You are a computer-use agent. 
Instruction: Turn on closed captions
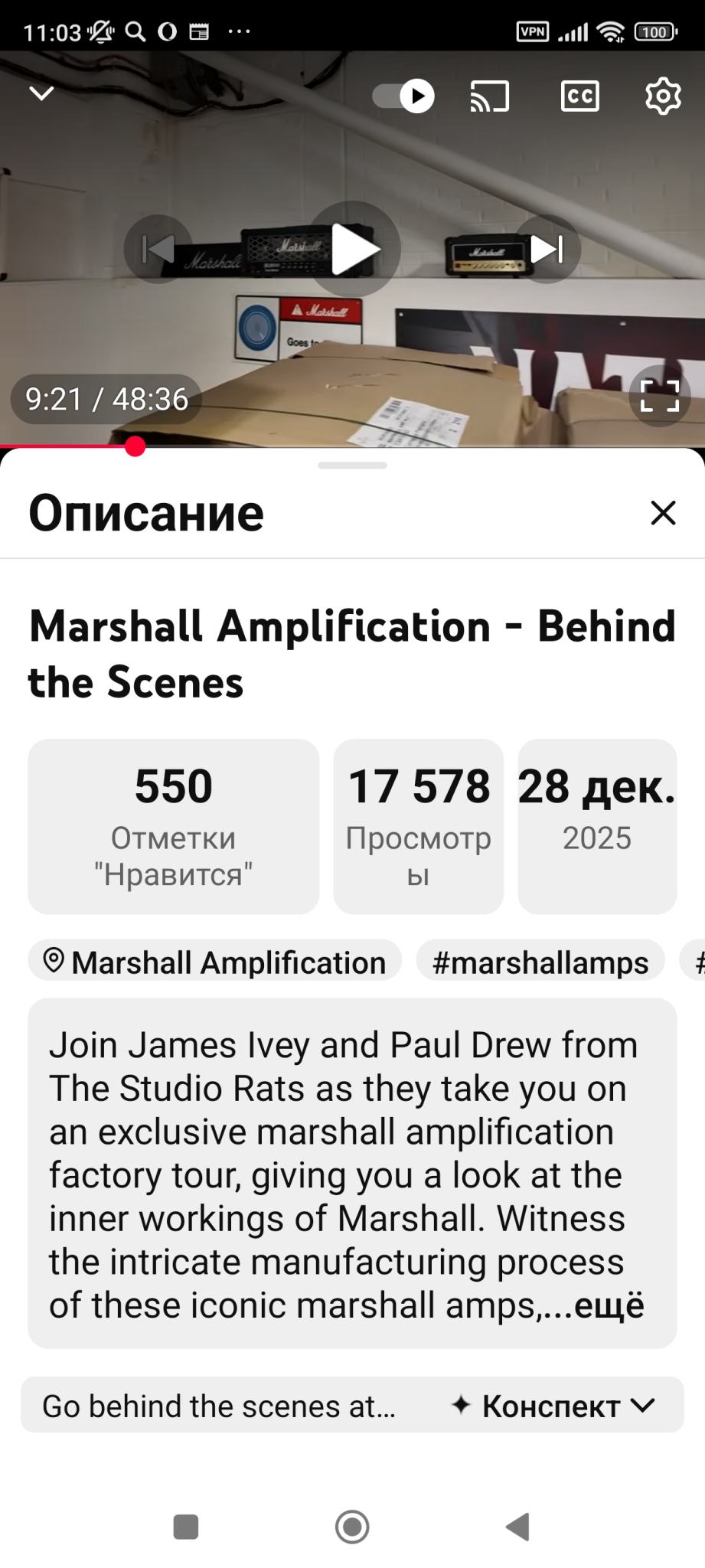pyautogui.click(x=579, y=96)
